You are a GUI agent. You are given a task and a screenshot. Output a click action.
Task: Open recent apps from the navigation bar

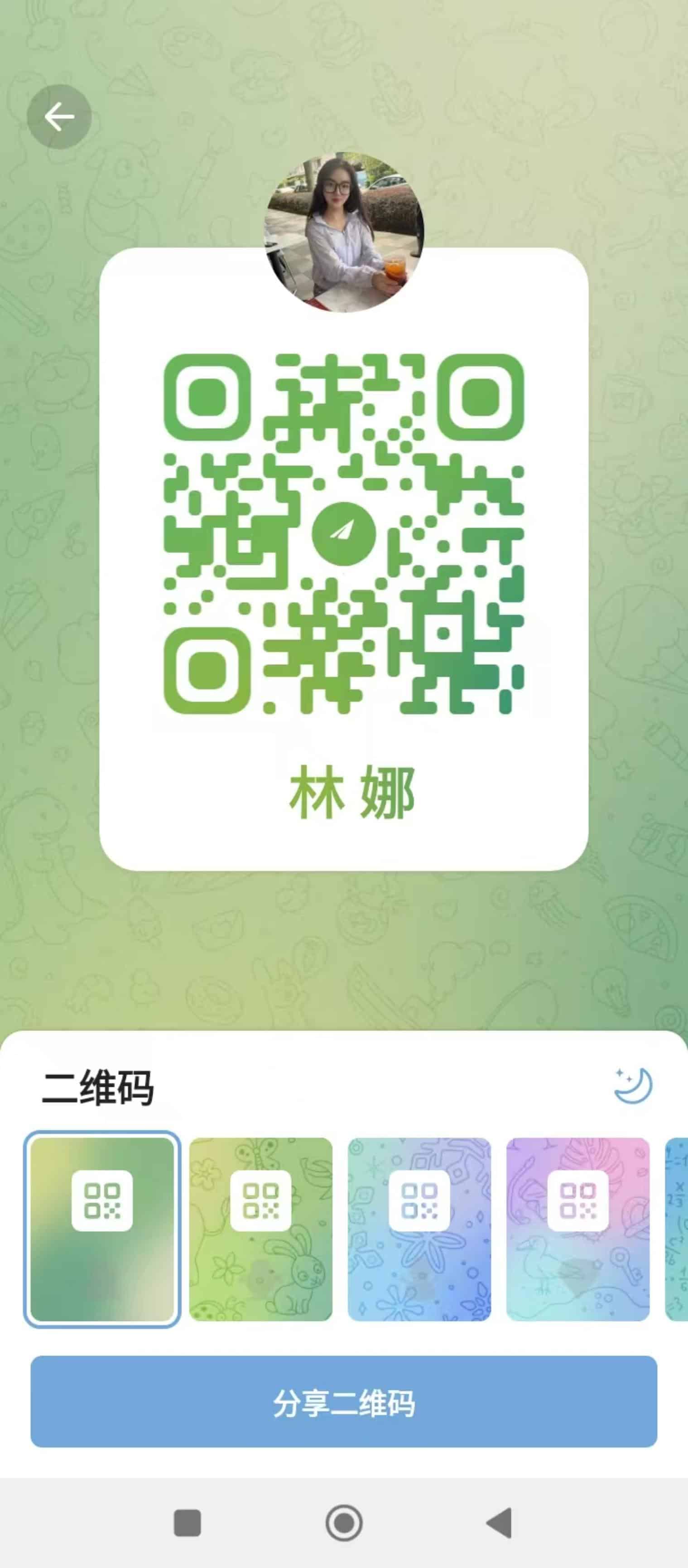(x=188, y=1523)
